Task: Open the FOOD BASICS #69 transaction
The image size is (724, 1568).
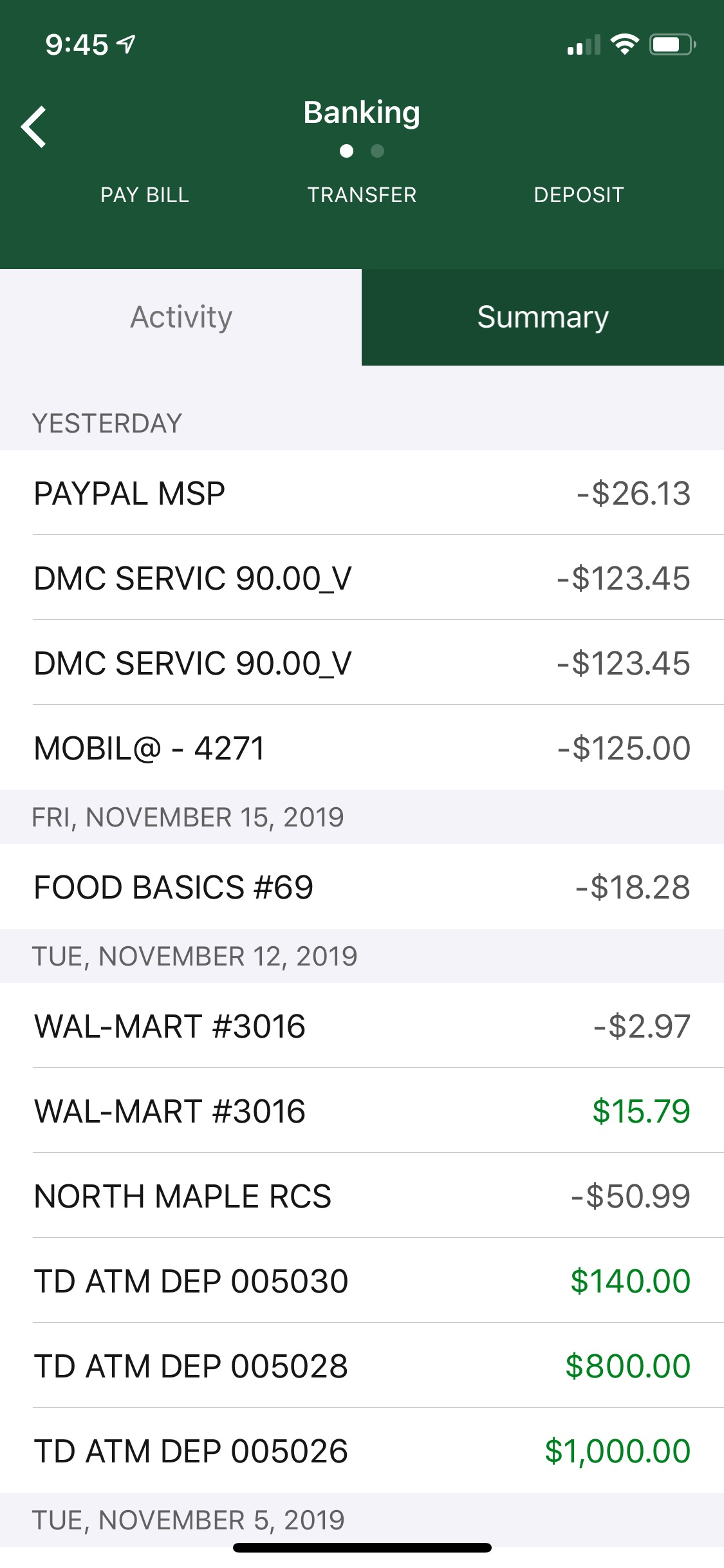Action: tap(362, 886)
